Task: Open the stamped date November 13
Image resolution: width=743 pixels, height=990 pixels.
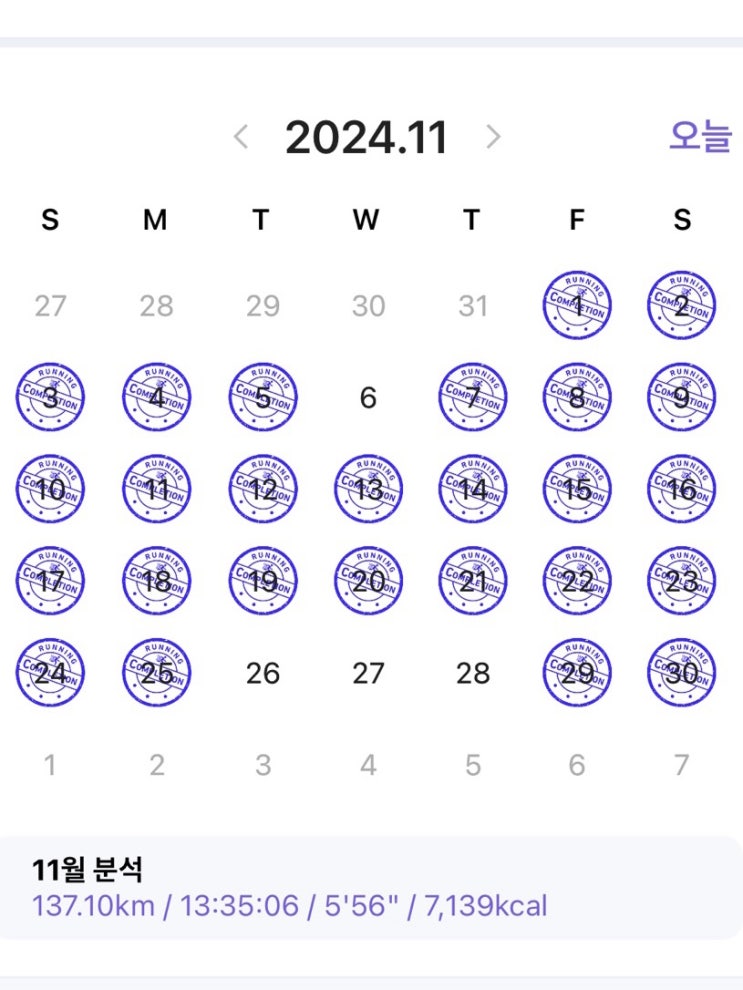Action: 367,489
